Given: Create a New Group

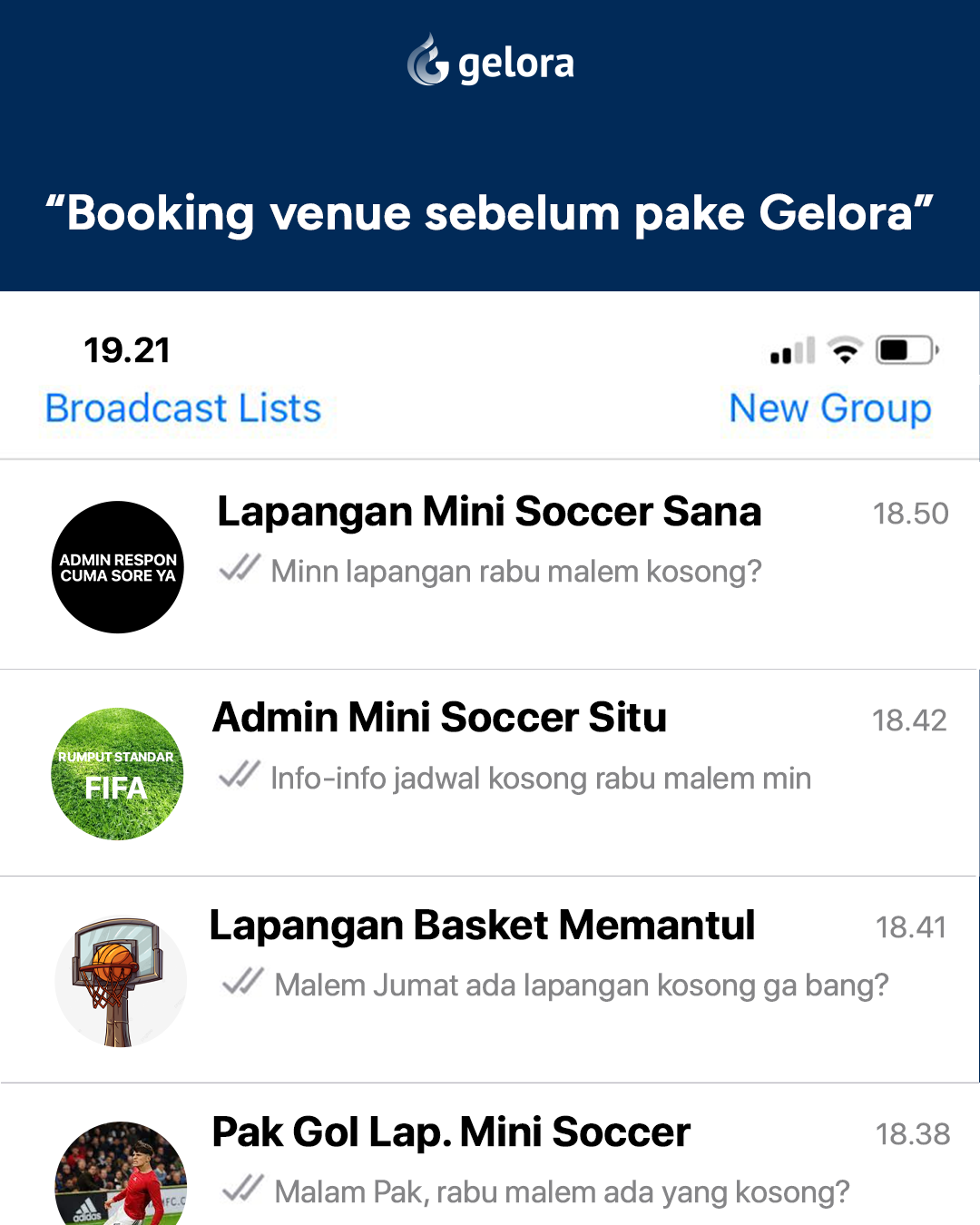Looking at the screenshot, I should point(828,409).
